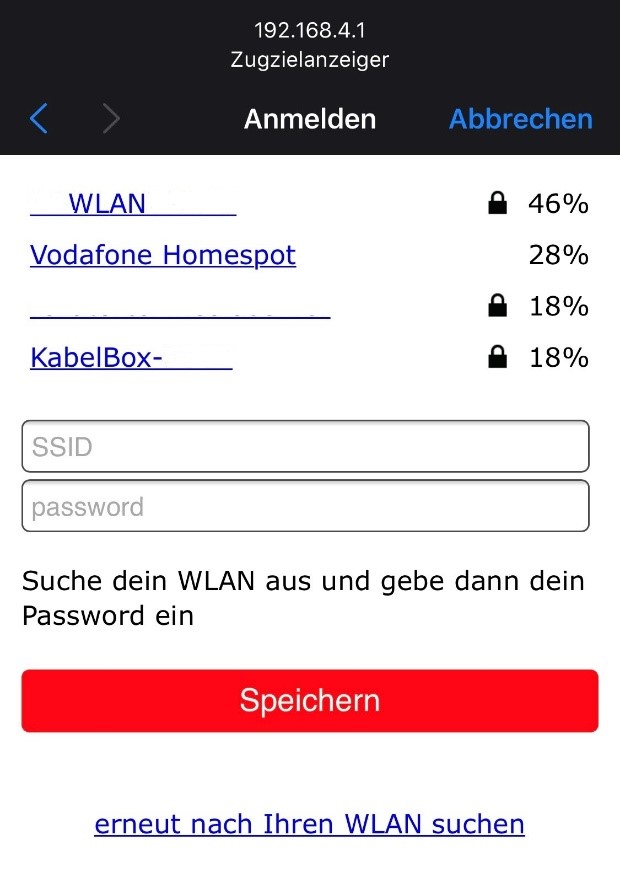Tap Abbrechen to cancel login
The height and width of the screenshot is (878, 620).
click(x=520, y=119)
